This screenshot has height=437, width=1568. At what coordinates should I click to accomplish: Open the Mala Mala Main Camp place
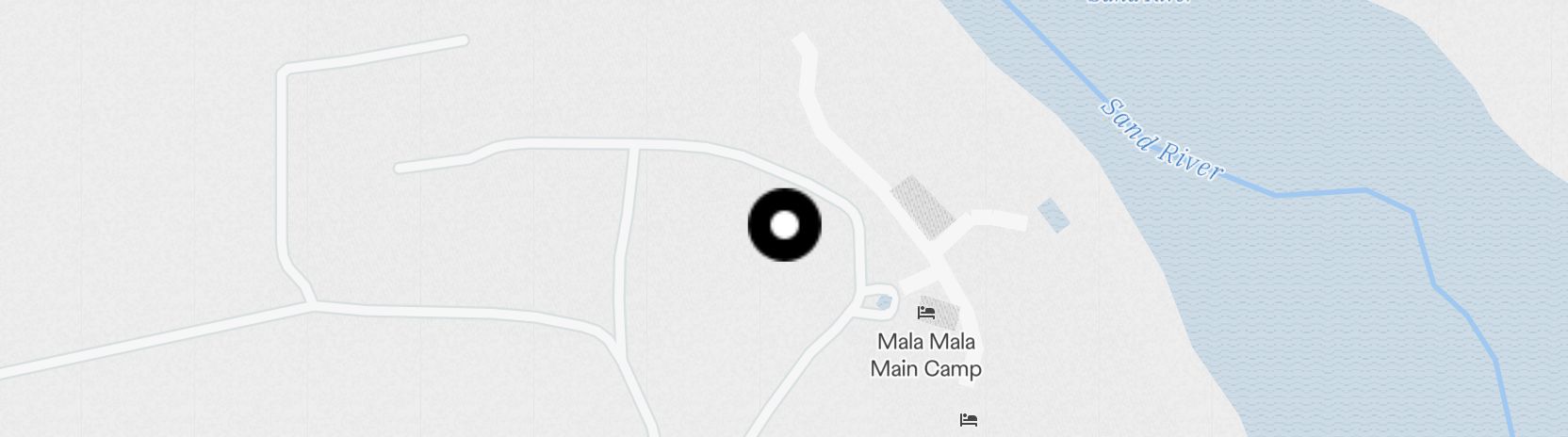[x=925, y=353]
